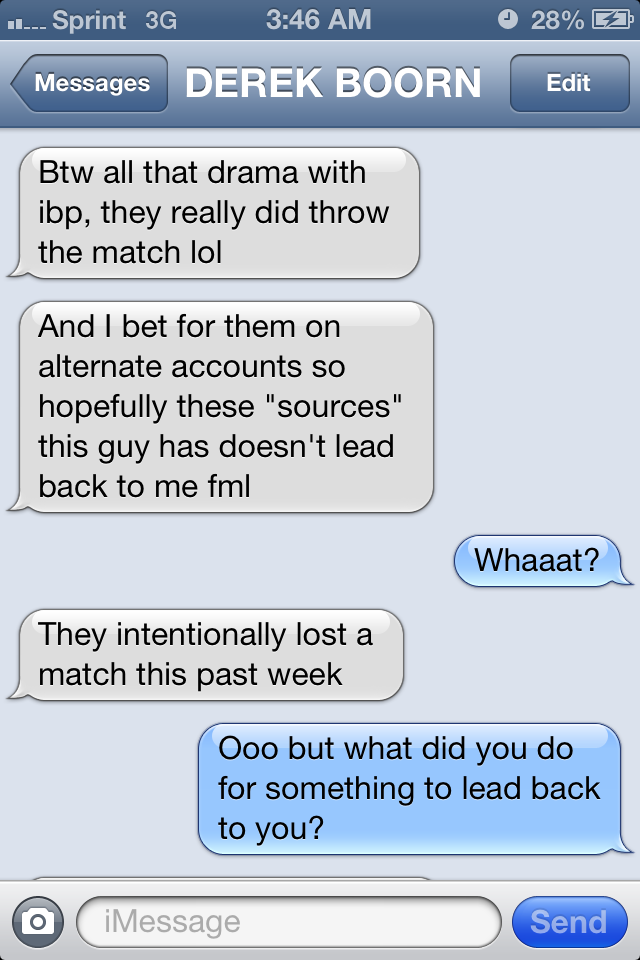Screen dimensions: 640x960
Task: Focus the iMessage text field
Action: tap(288, 922)
